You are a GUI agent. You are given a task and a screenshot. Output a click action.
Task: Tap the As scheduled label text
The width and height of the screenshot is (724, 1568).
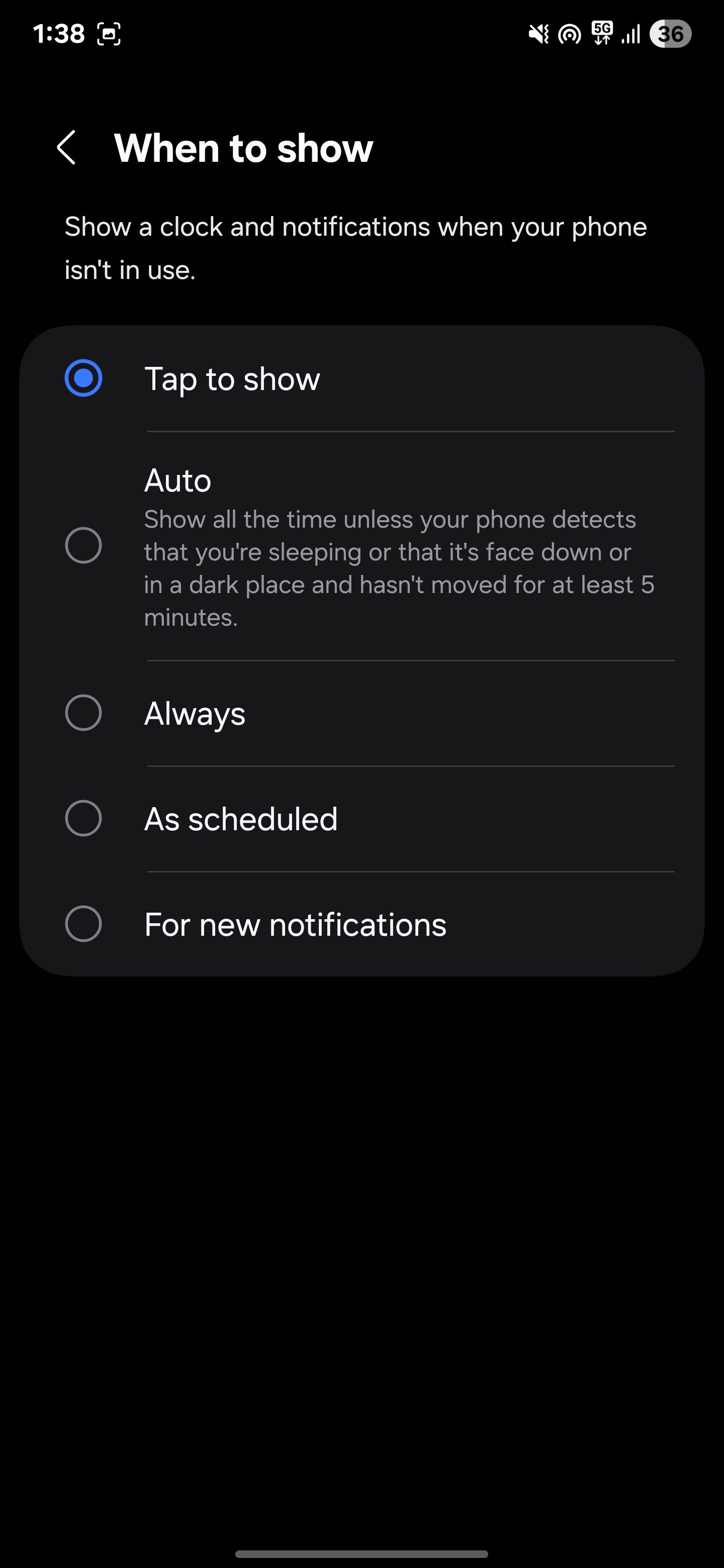240,819
